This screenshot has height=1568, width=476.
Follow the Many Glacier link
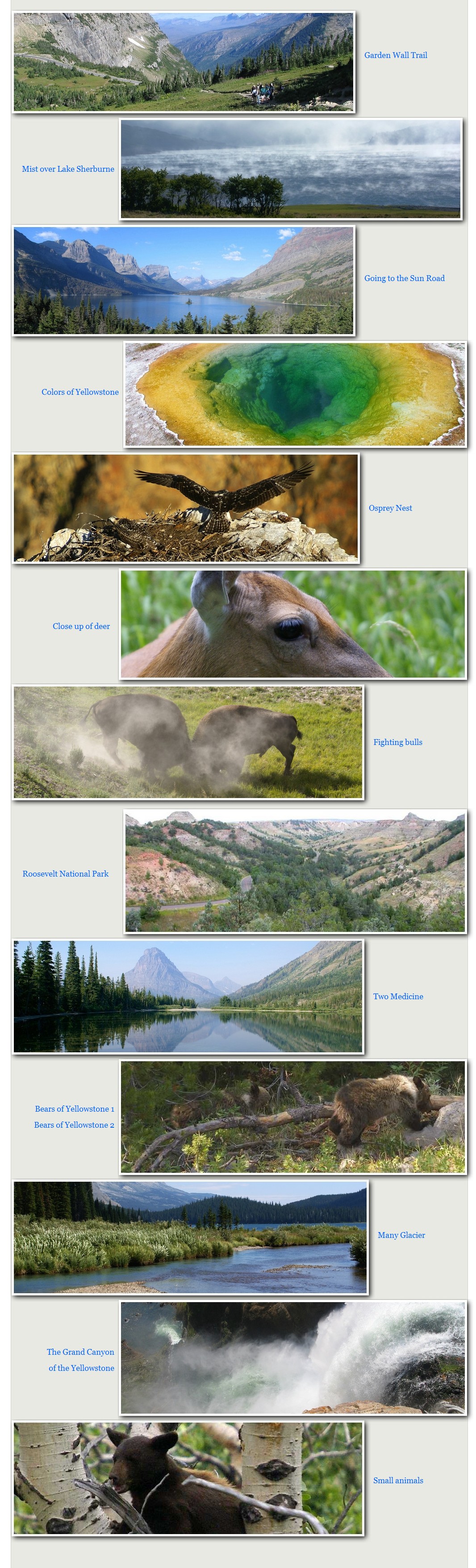(x=401, y=1235)
